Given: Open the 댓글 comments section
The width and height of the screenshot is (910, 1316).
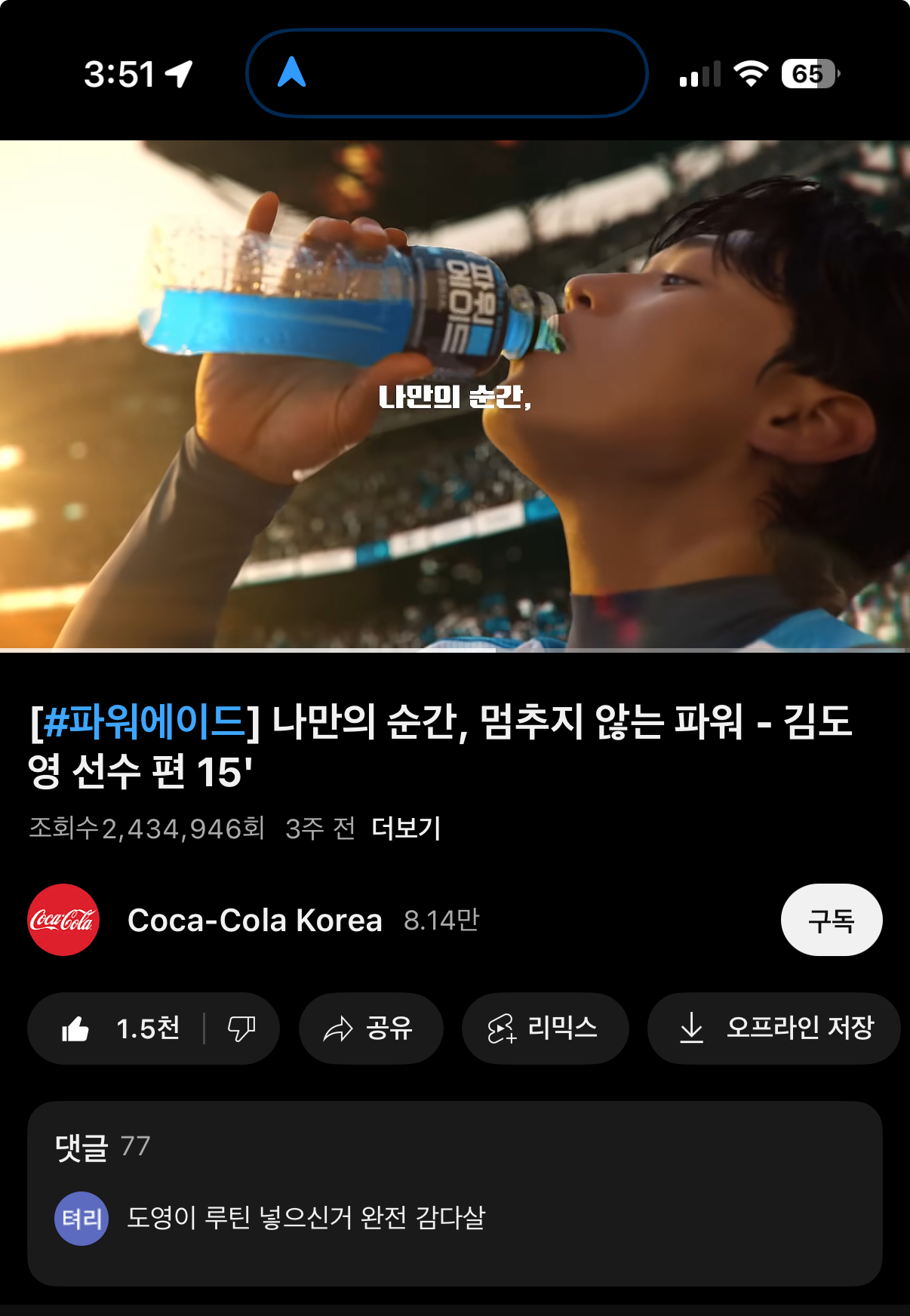Looking at the screenshot, I should (x=454, y=1192).
